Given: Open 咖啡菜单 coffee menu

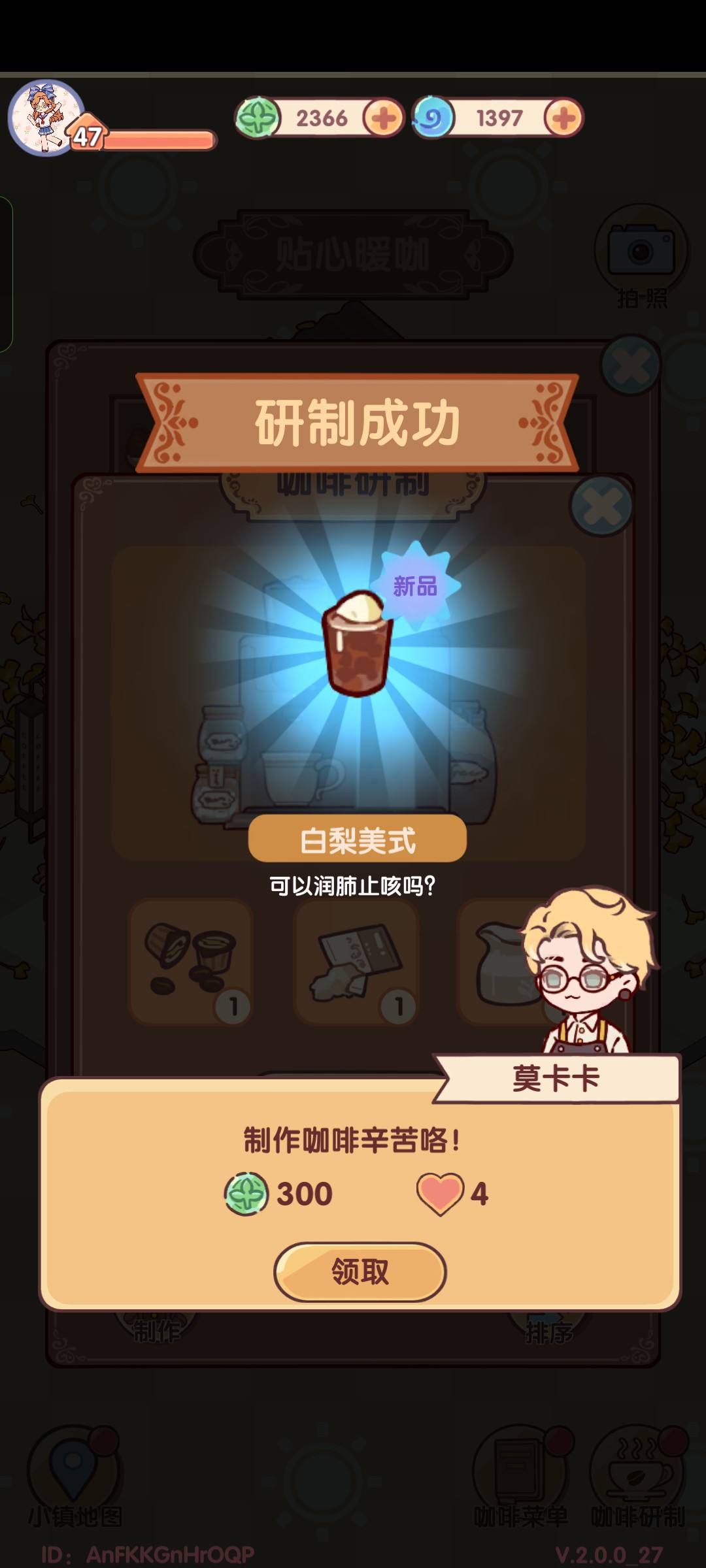Looking at the screenshot, I should [x=521, y=1478].
